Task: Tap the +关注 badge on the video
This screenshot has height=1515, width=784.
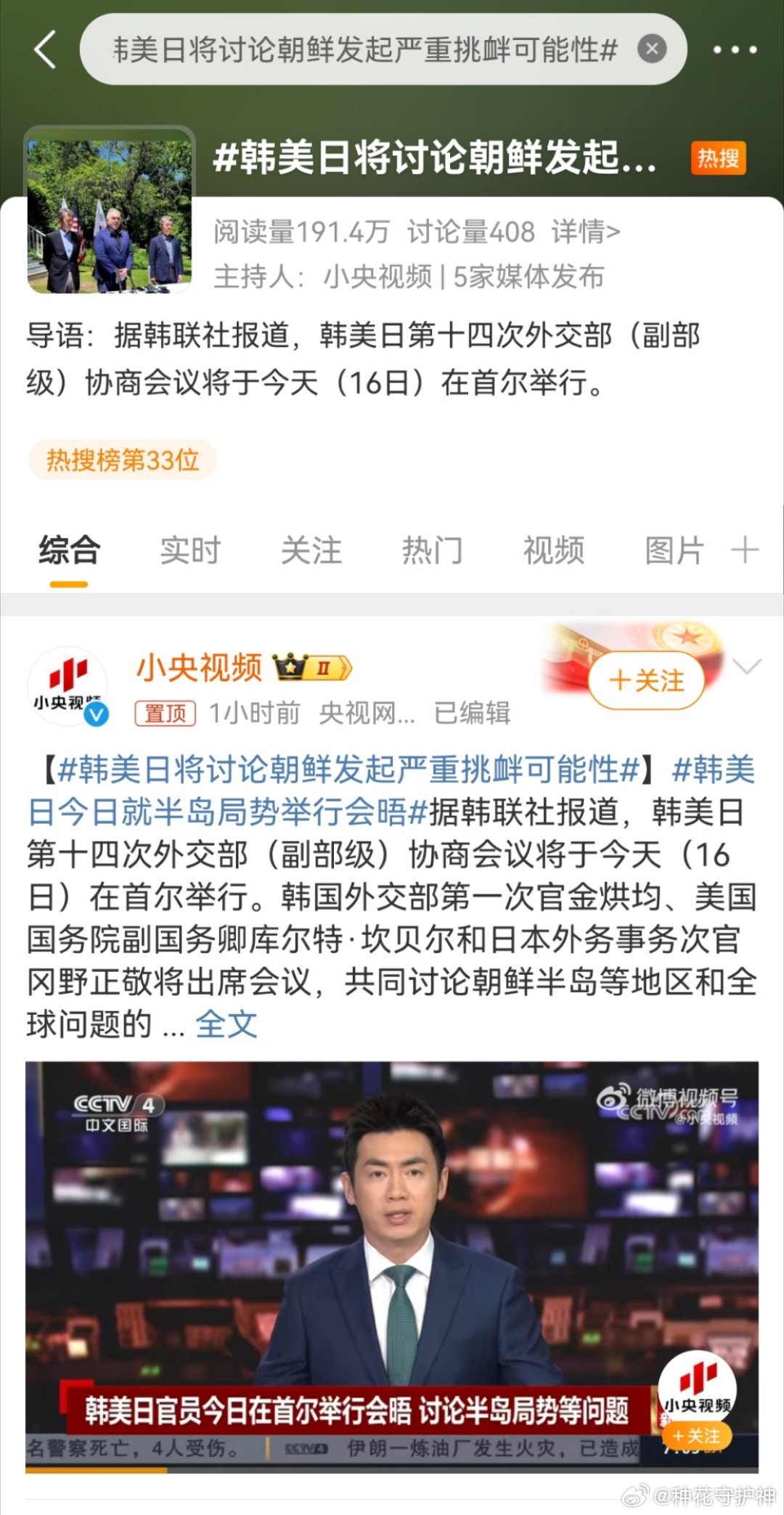Action: 695,1436
